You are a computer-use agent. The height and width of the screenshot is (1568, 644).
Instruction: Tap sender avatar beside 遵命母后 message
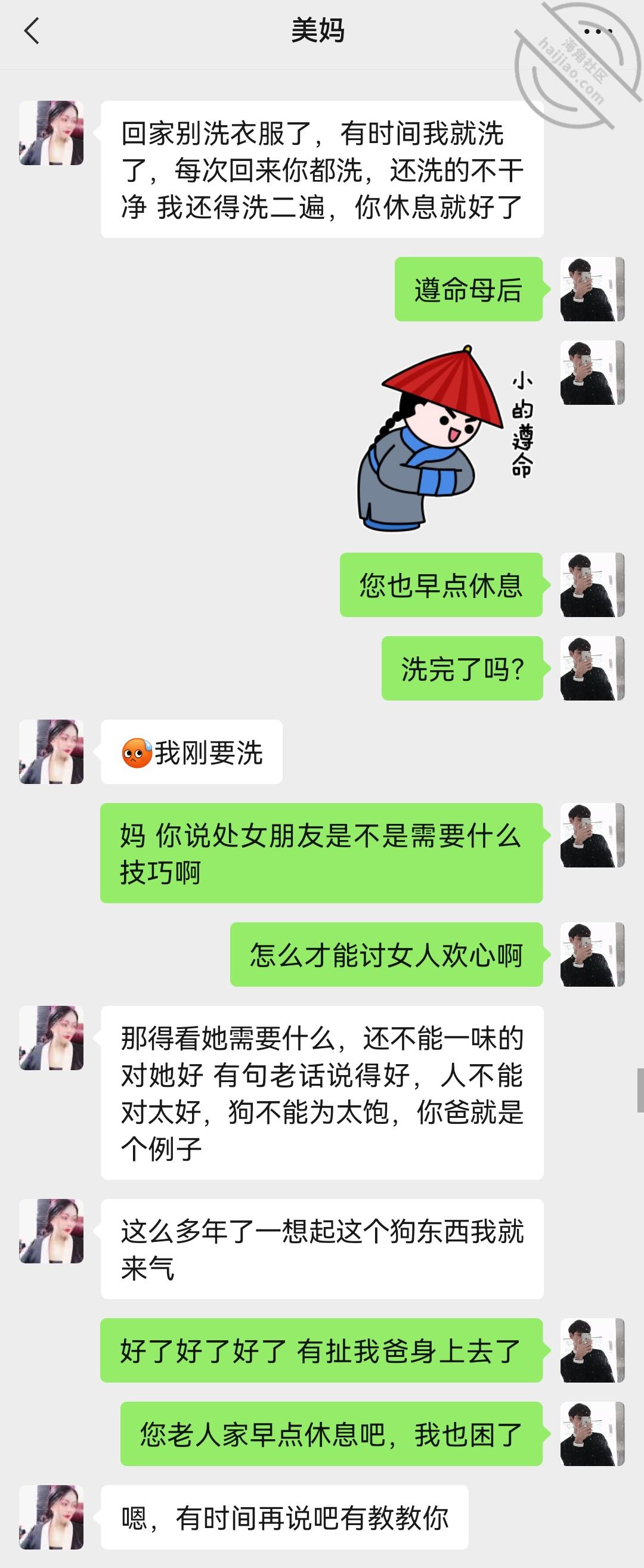tap(592, 289)
